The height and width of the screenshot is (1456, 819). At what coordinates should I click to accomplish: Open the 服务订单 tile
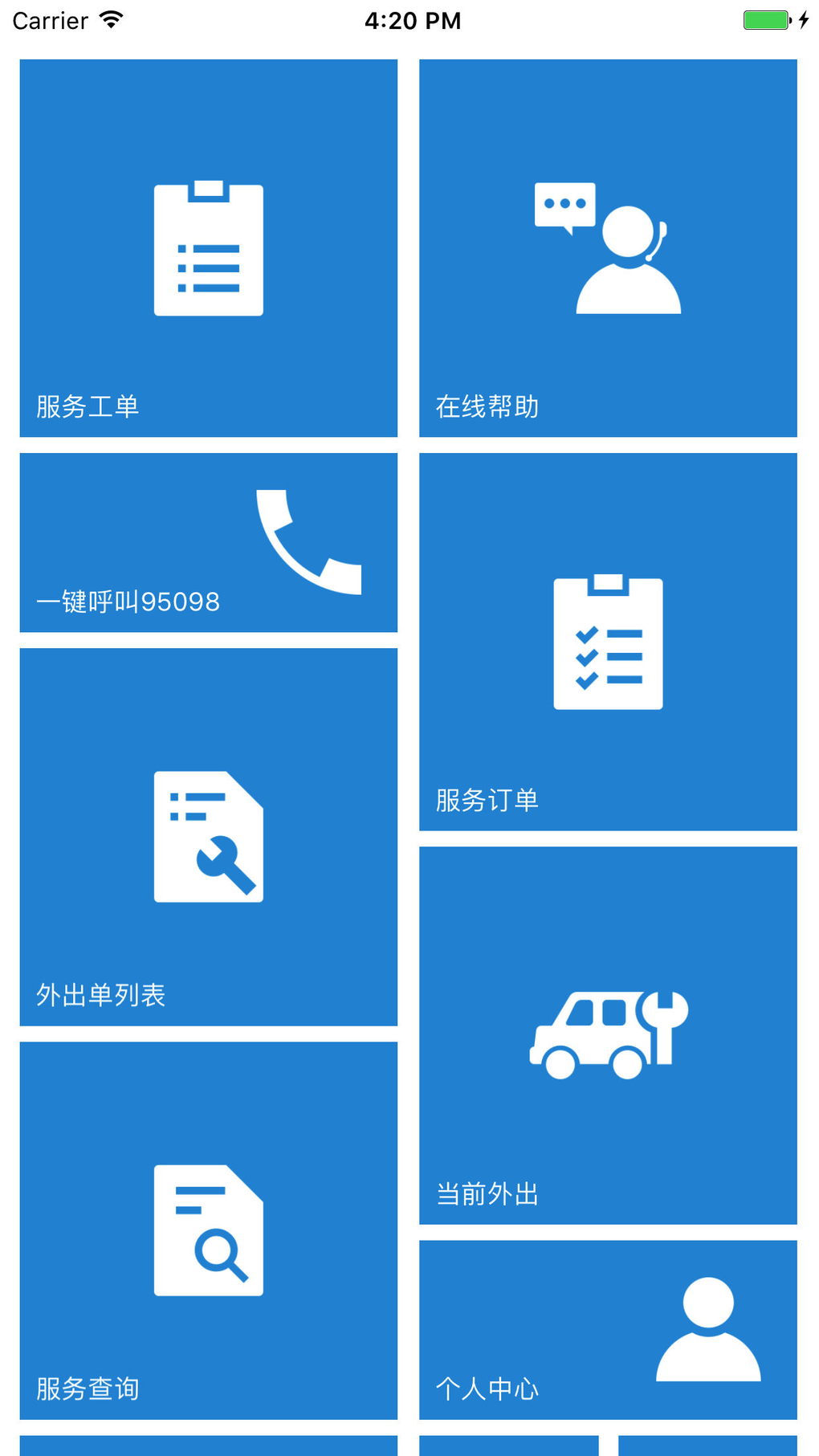[x=608, y=642]
